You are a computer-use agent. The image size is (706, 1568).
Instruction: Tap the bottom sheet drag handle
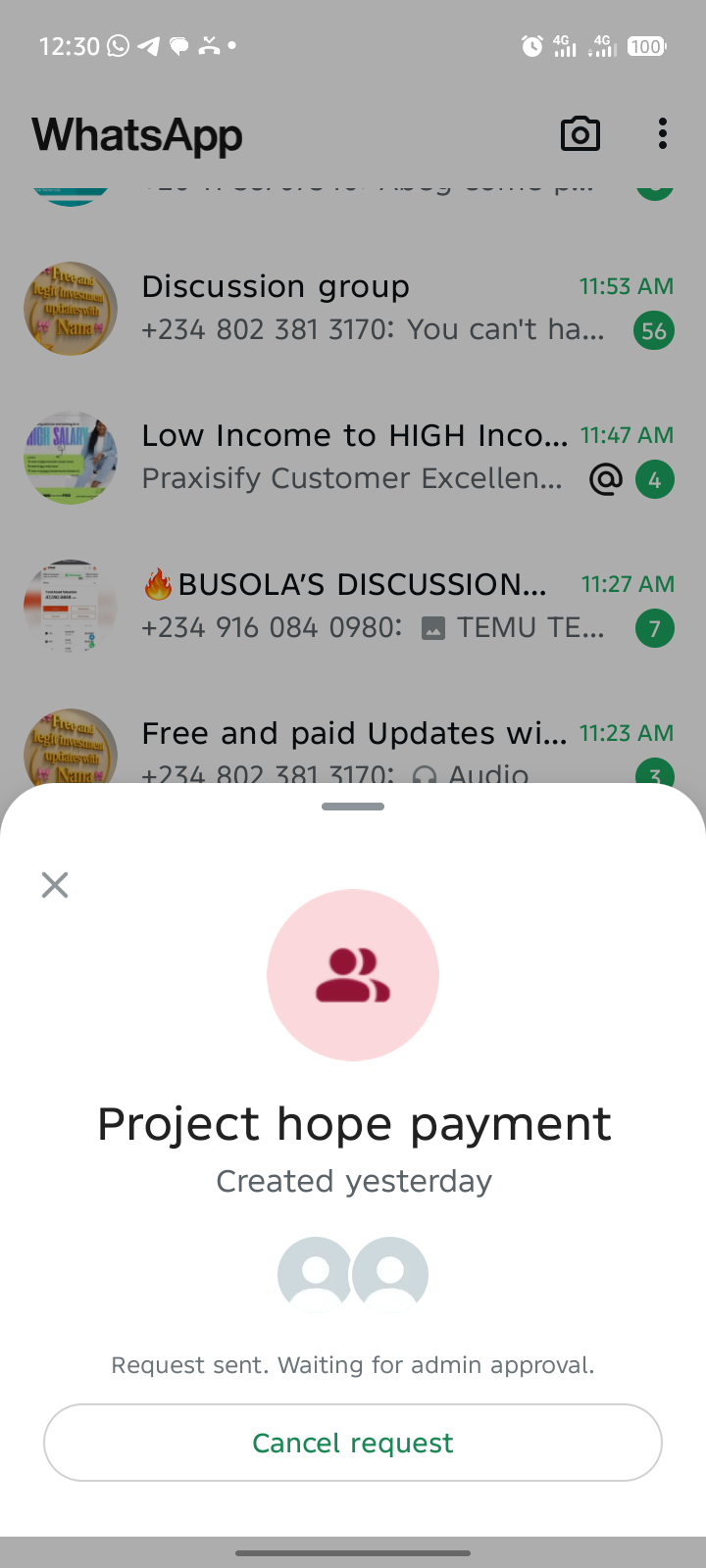(x=353, y=807)
